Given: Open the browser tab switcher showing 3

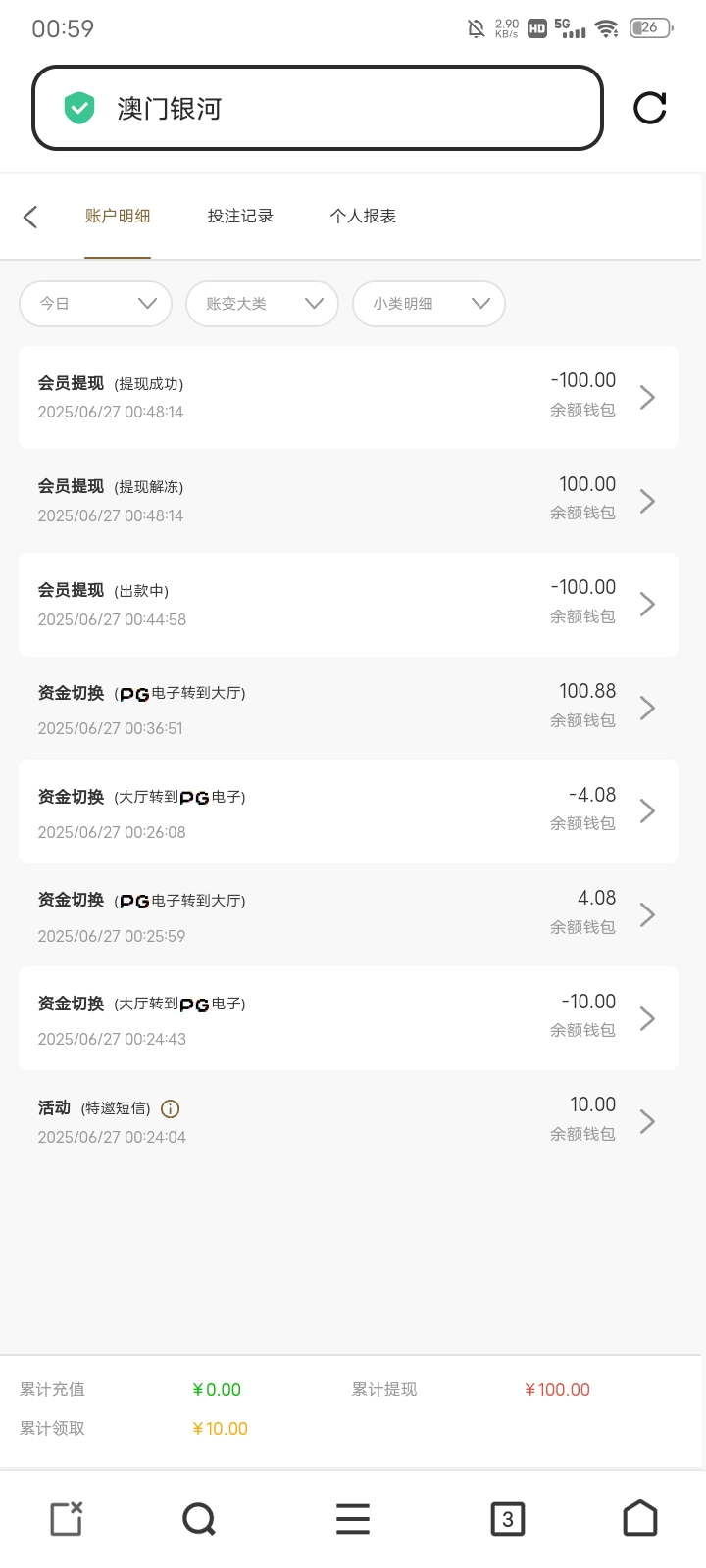Looking at the screenshot, I should tap(507, 1519).
